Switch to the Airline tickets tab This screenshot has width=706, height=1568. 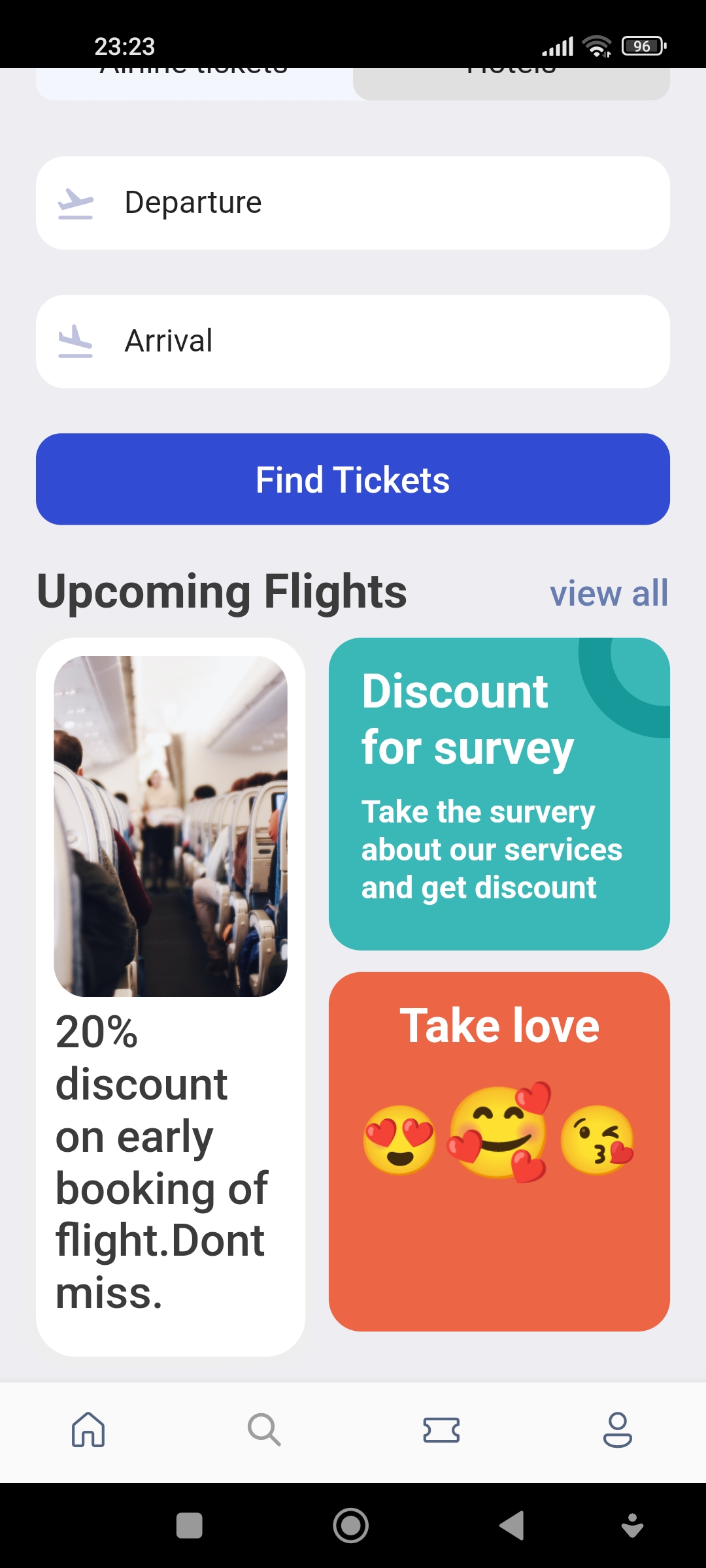pyautogui.click(x=193, y=78)
